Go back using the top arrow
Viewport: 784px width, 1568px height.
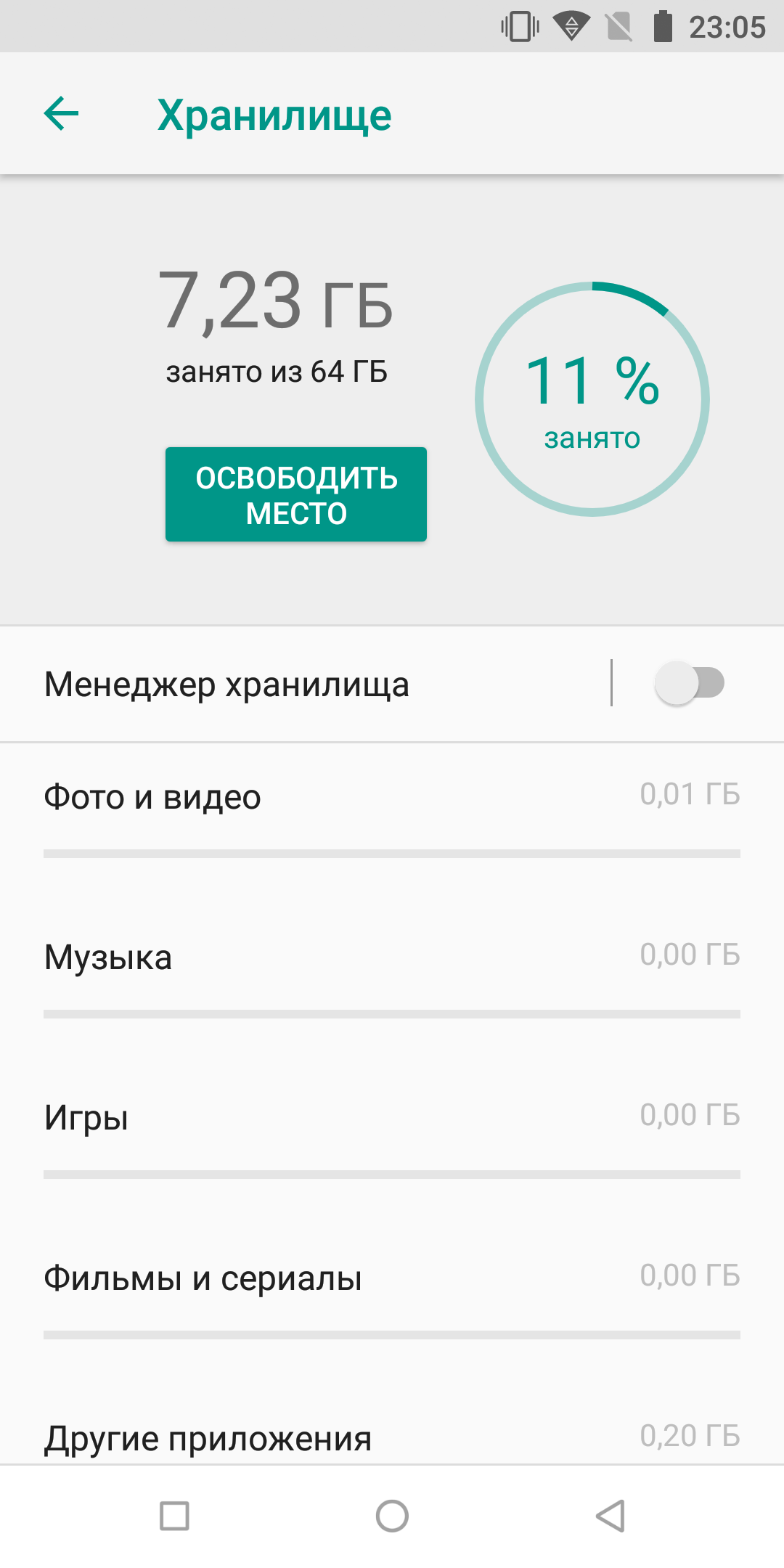(61, 114)
